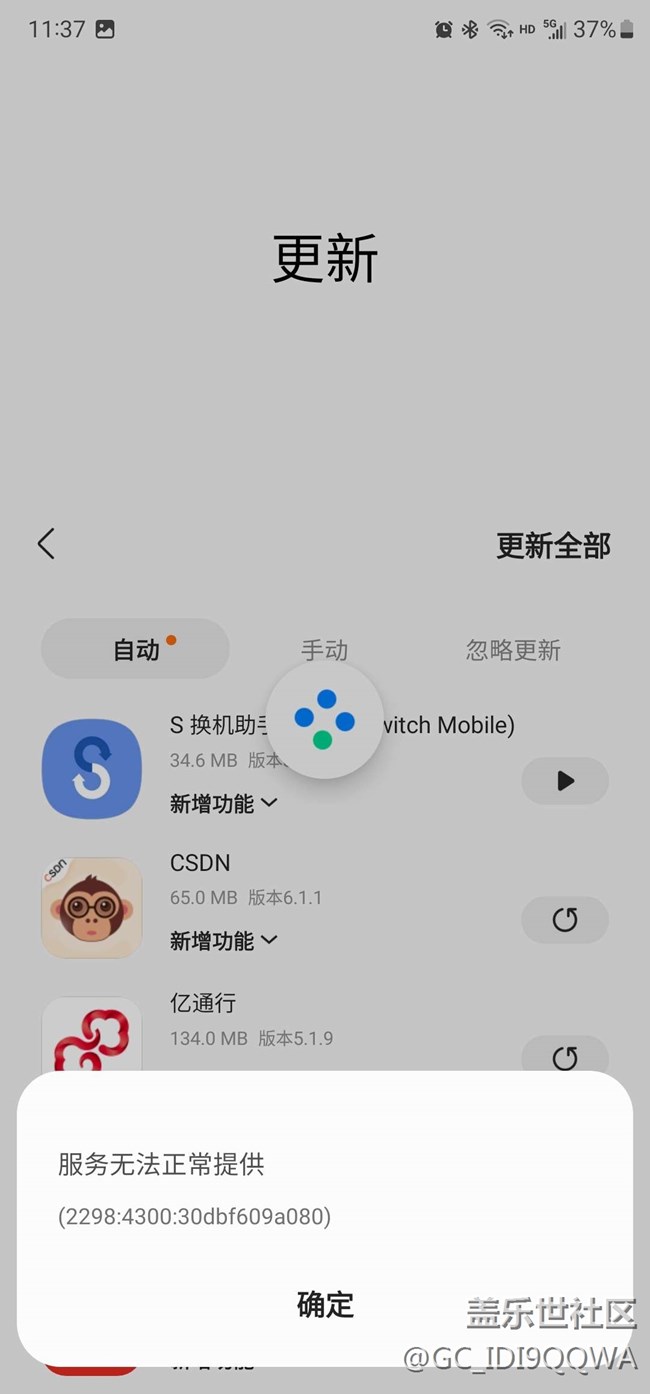
Task: Open the 忽略更新 tab
Action: click(513, 650)
